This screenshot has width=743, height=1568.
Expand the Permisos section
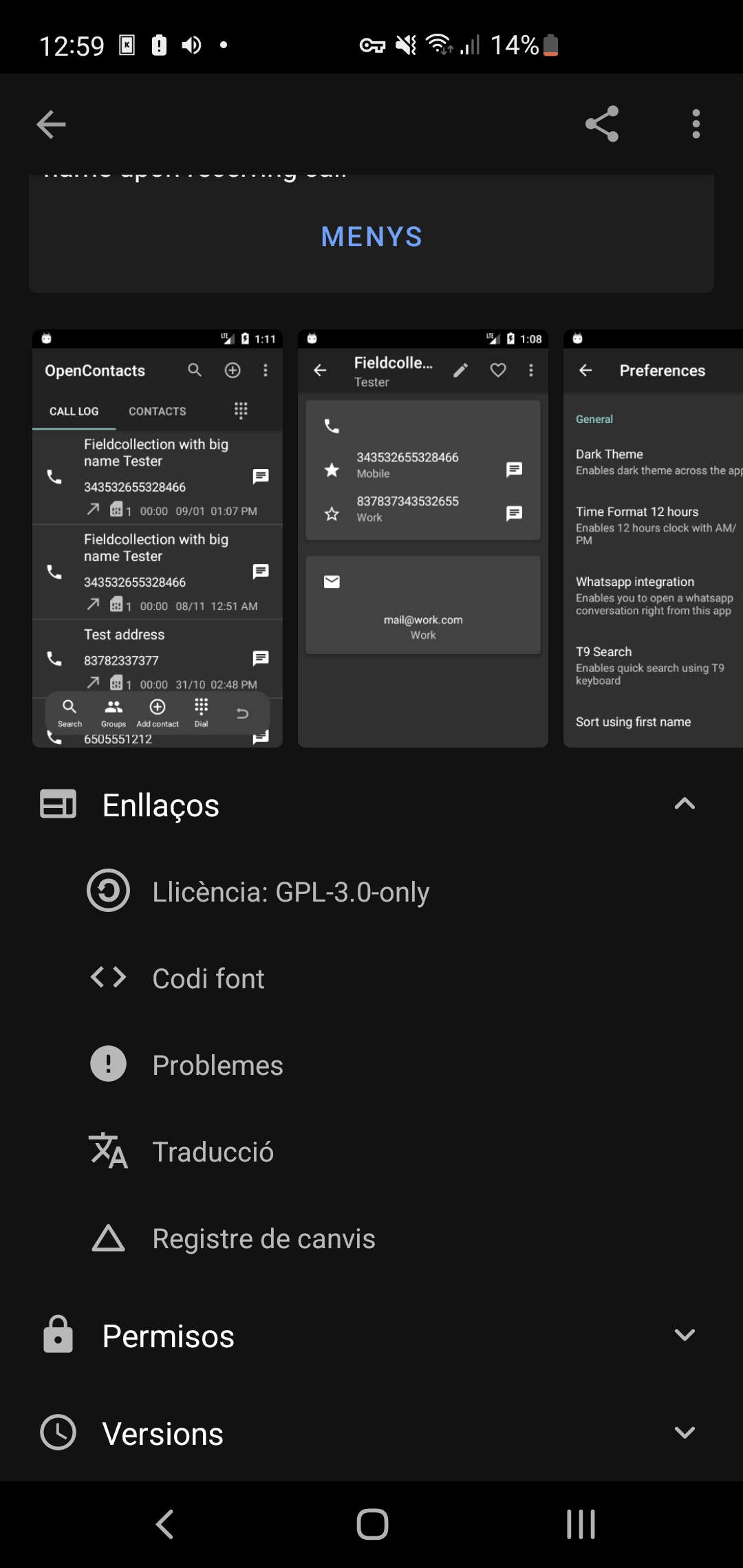click(x=371, y=1336)
